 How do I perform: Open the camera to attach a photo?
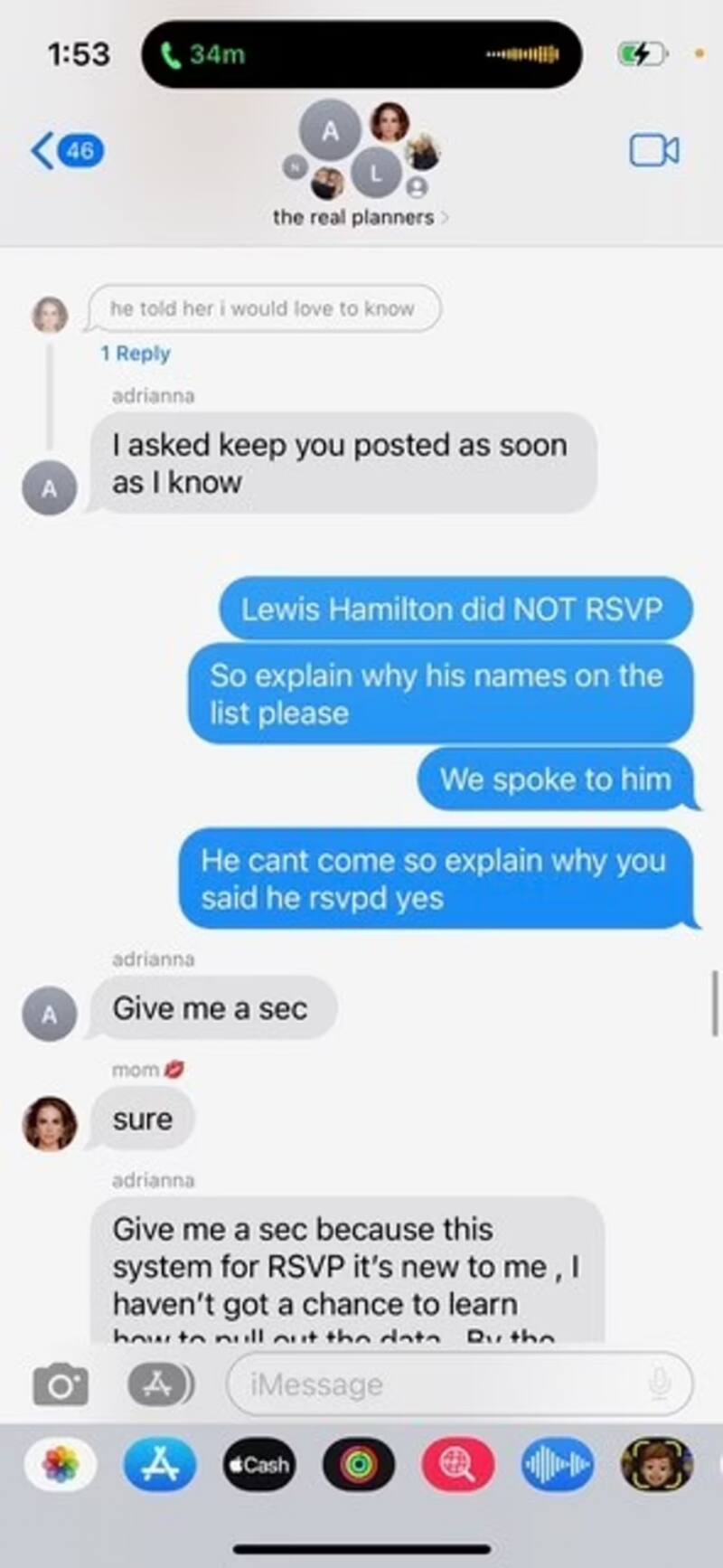pos(61,1384)
